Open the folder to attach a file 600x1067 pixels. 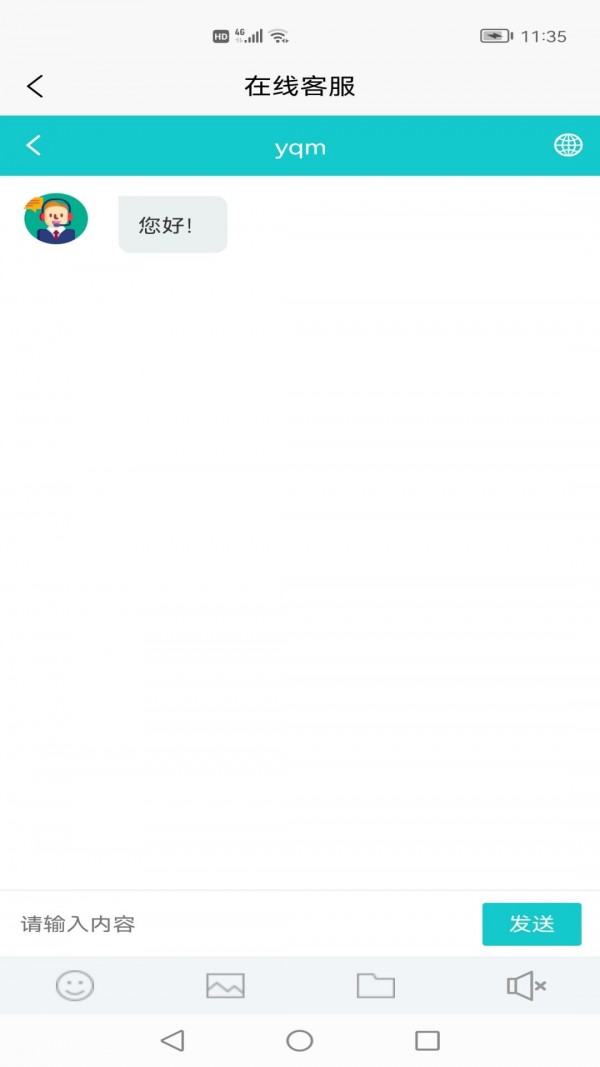coord(375,986)
